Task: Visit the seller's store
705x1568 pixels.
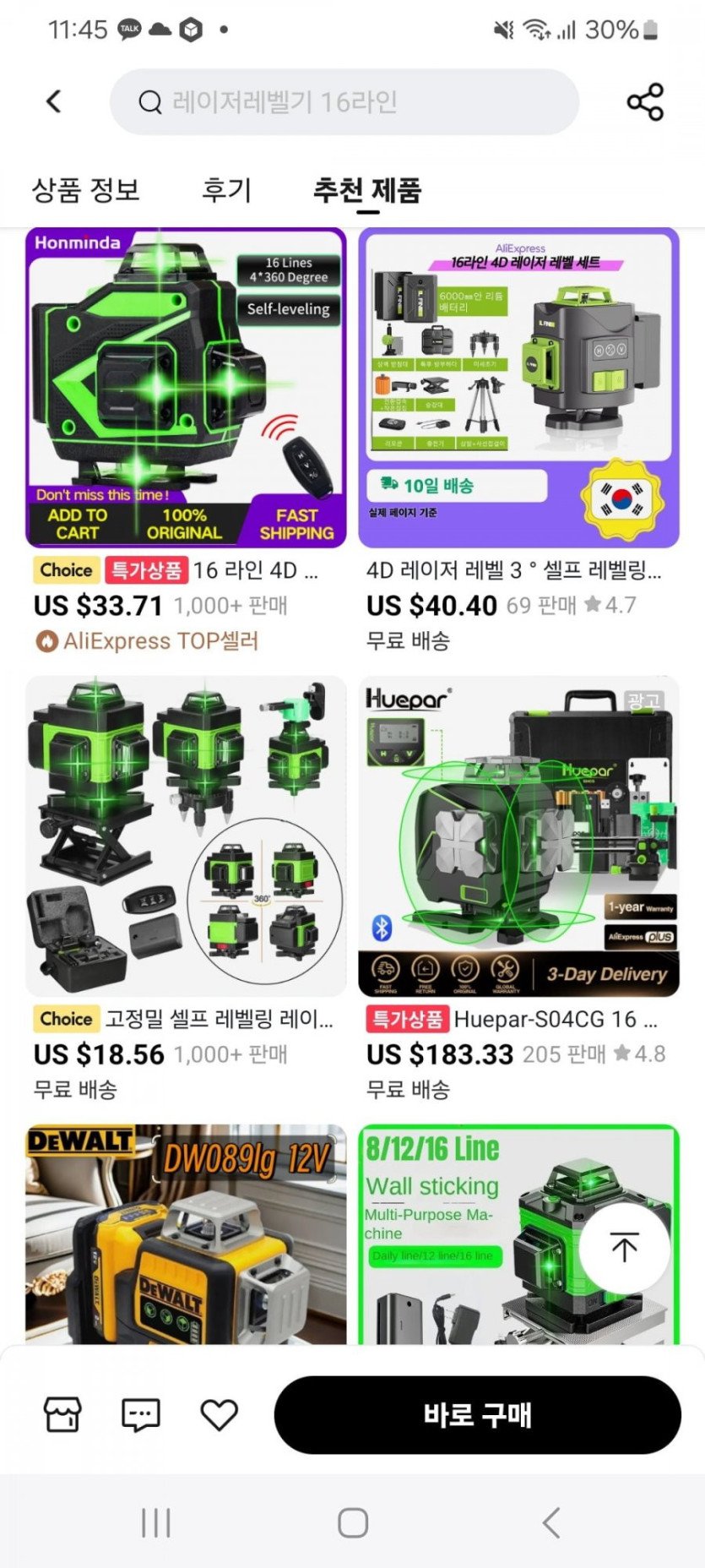Action: pos(62,1414)
